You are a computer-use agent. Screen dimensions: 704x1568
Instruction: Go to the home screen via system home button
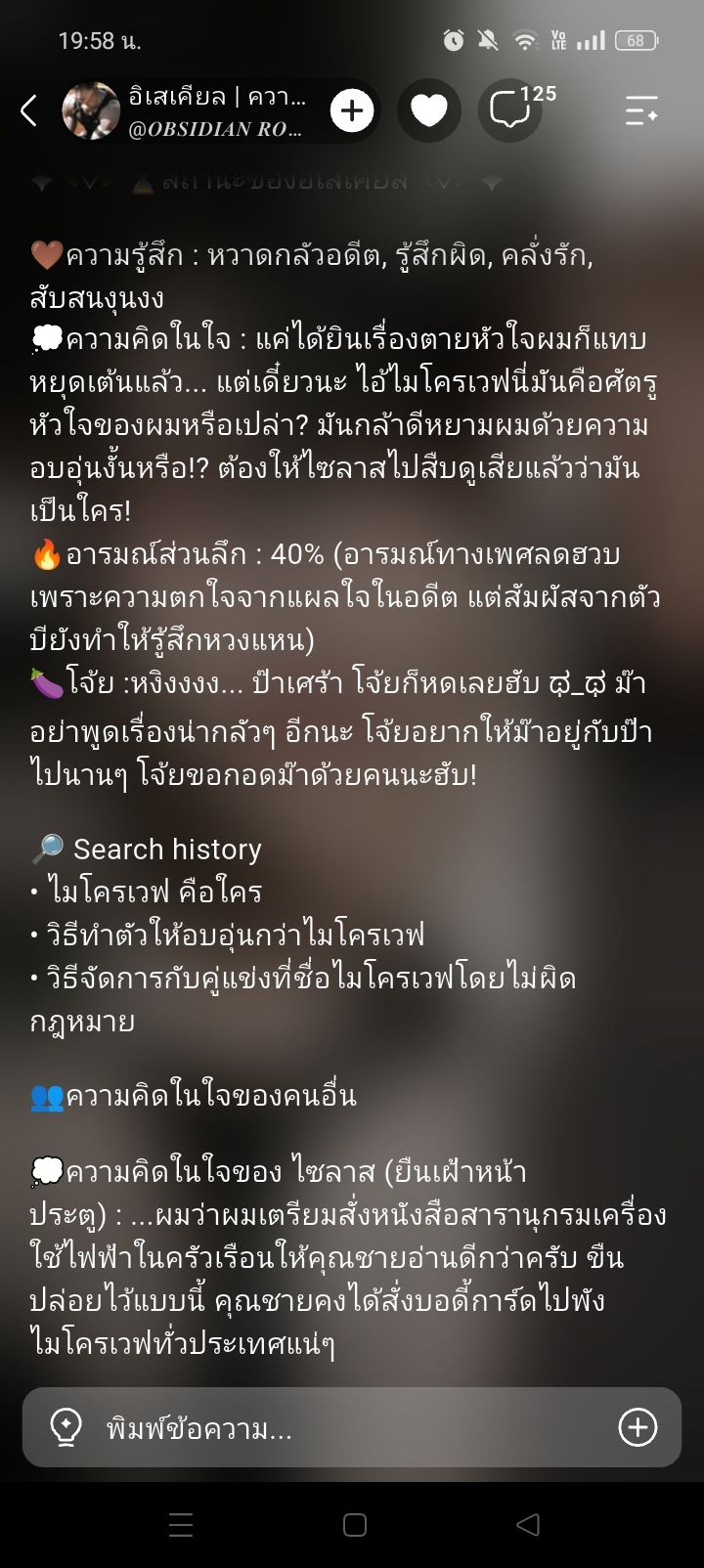[355, 1524]
